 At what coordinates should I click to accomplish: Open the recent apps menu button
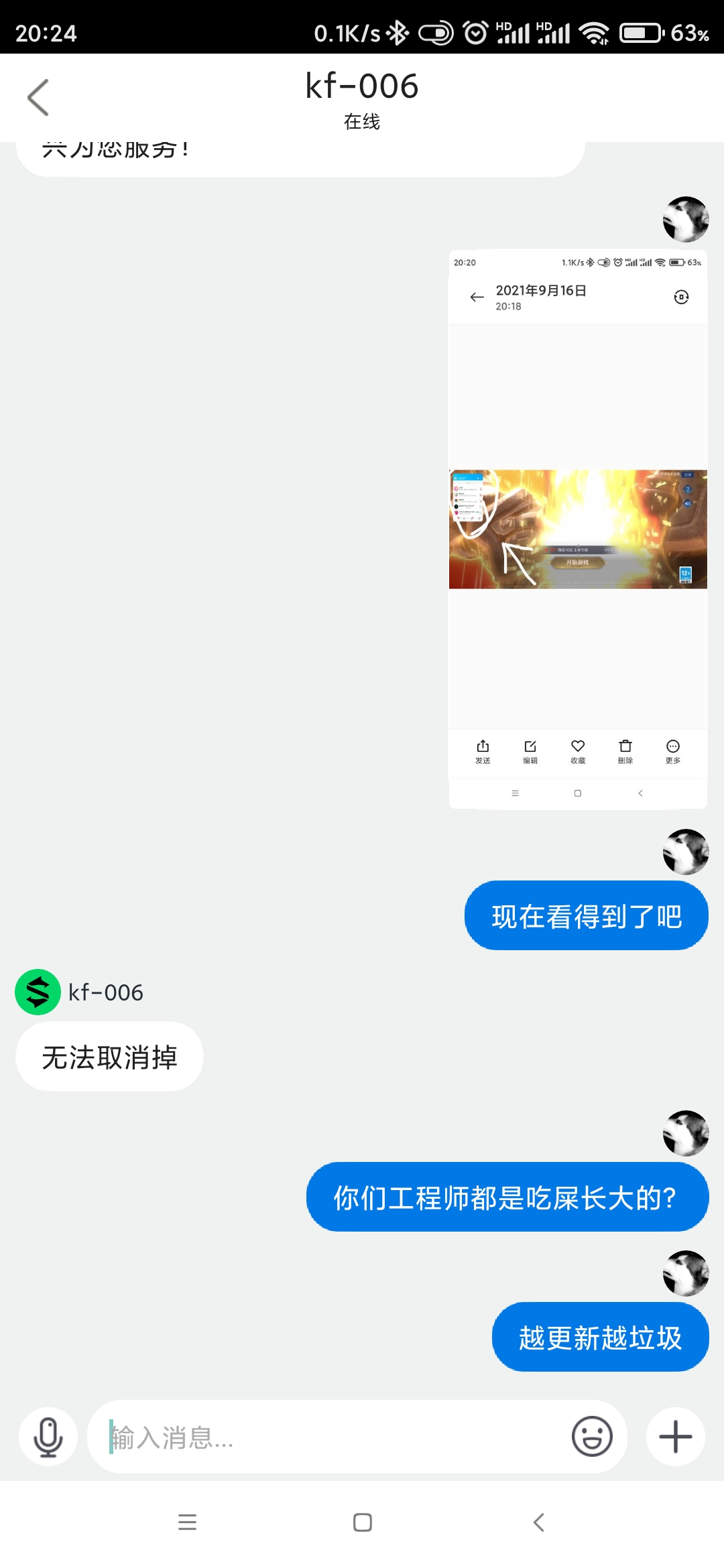[187, 1522]
